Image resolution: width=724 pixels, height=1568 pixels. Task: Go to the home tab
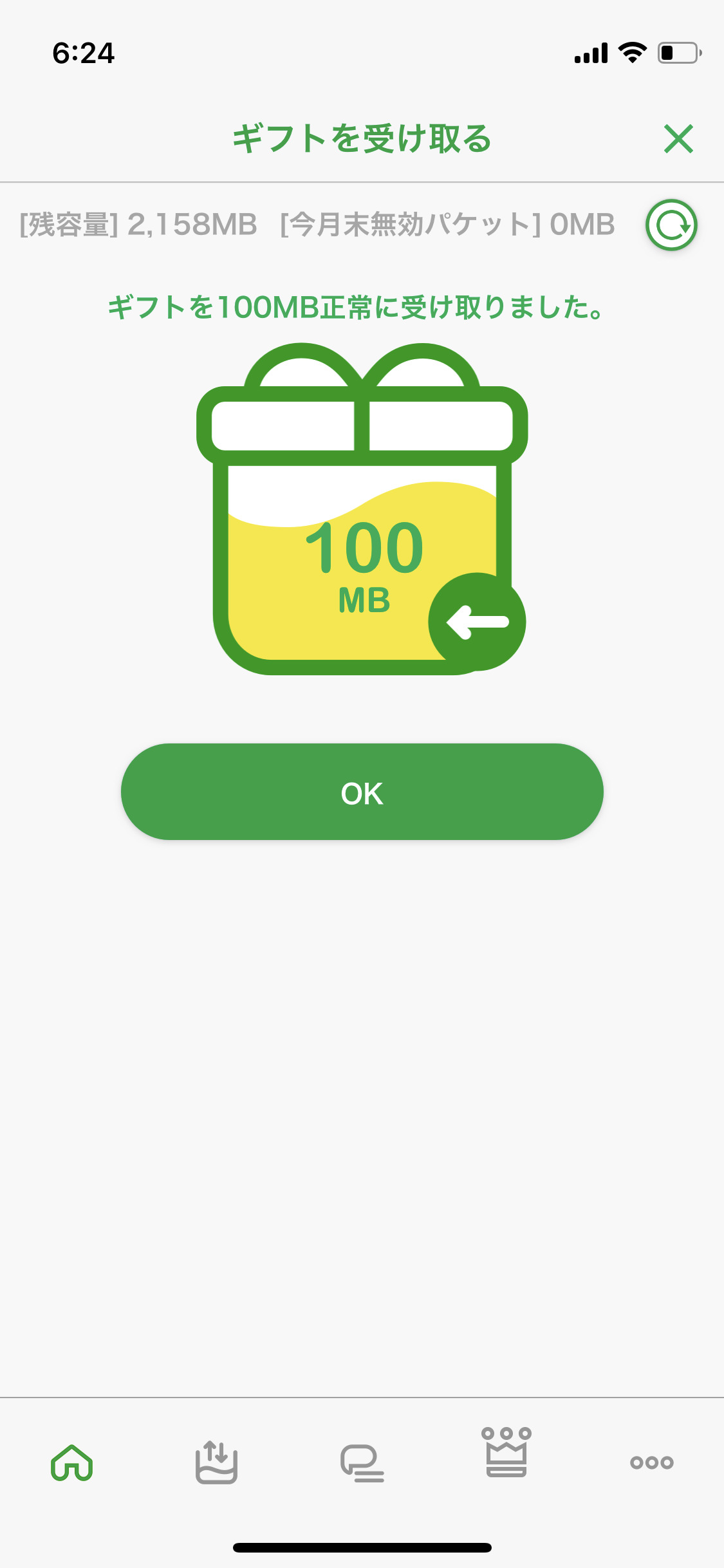pyautogui.click(x=72, y=1462)
